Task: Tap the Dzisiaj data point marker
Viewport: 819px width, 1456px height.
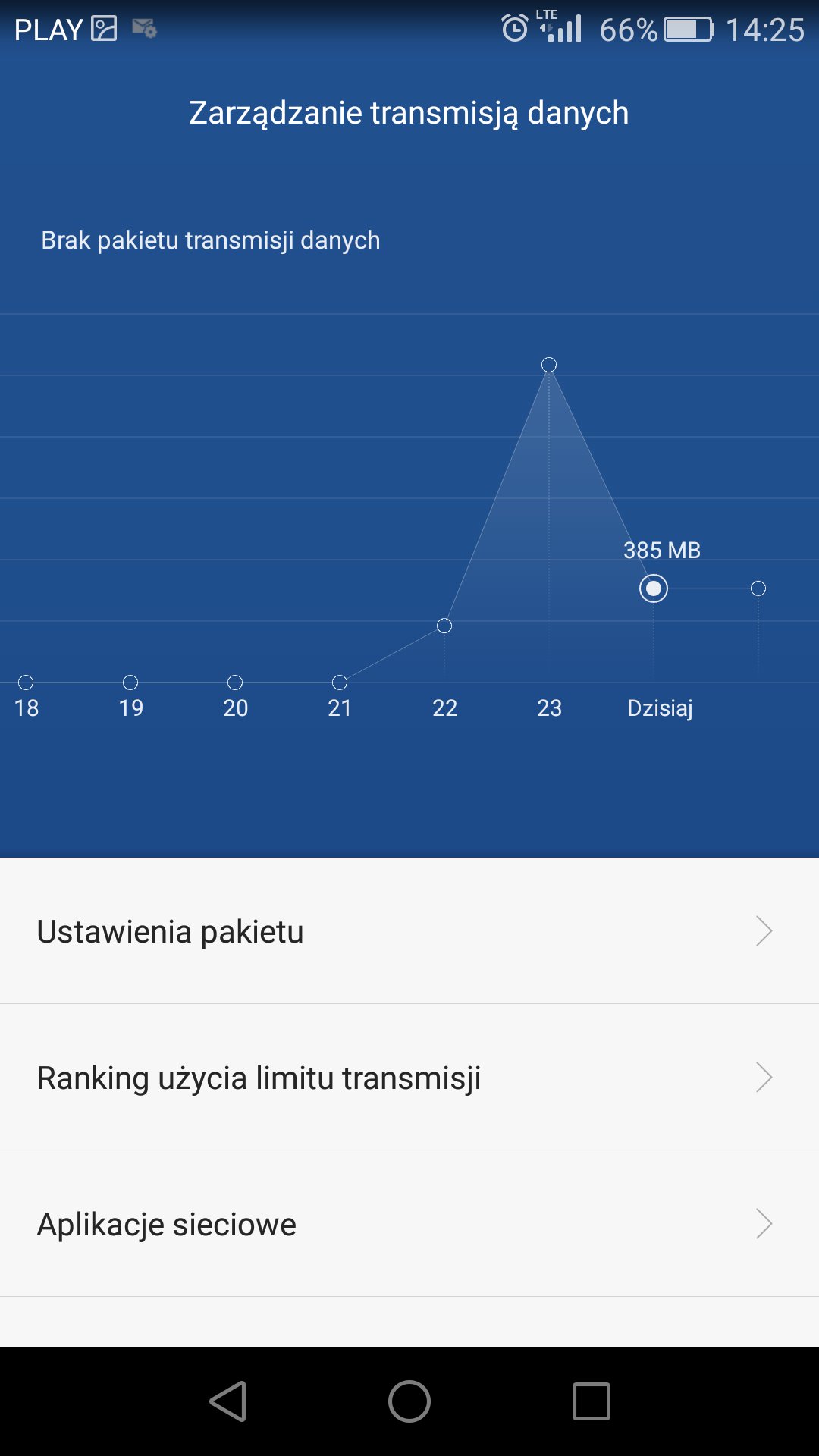Action: point(654,588)
